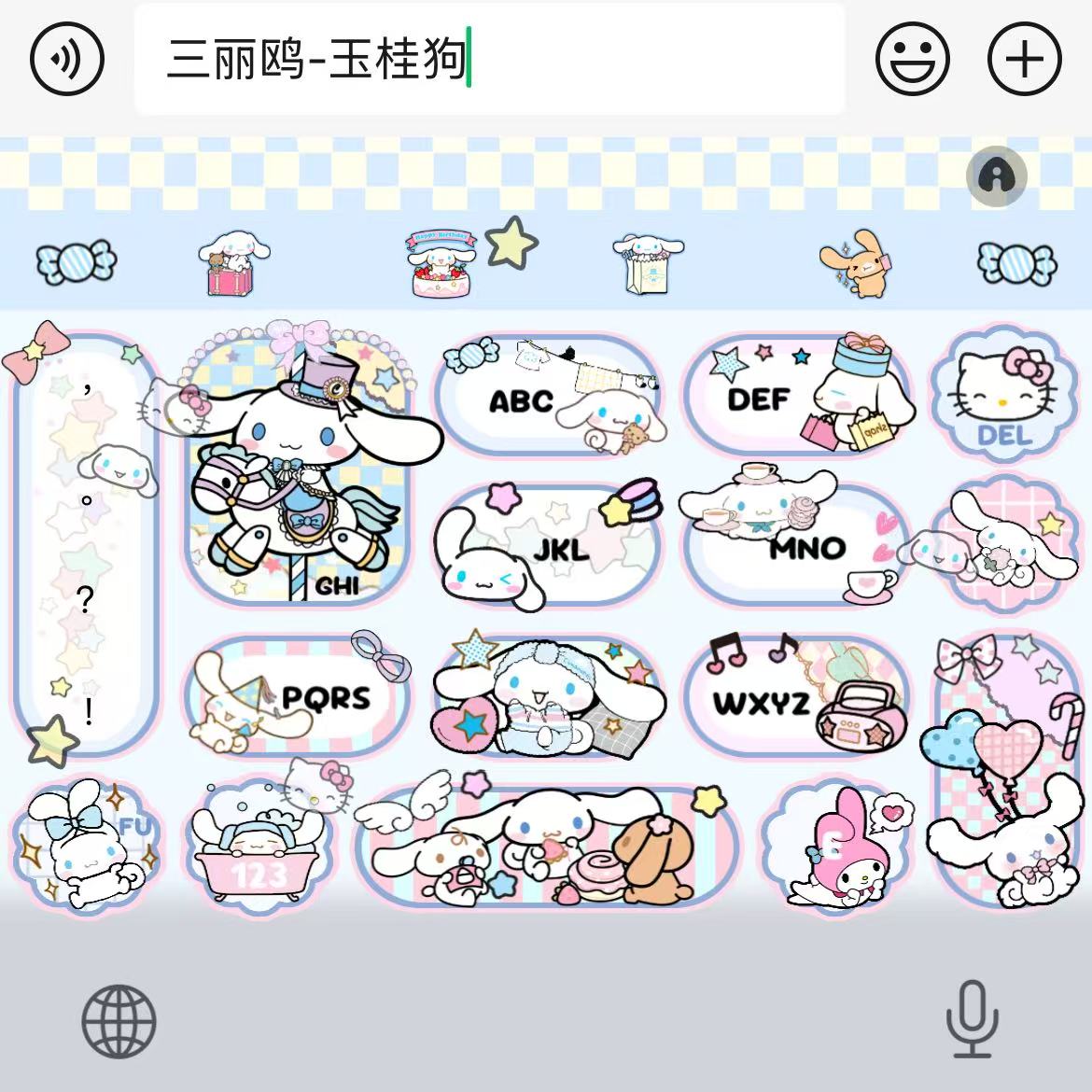This screenshot has height=1092, width=1092.
Task: Hit the JKL key
Action: pyautogui.click(x=551, y=547)
